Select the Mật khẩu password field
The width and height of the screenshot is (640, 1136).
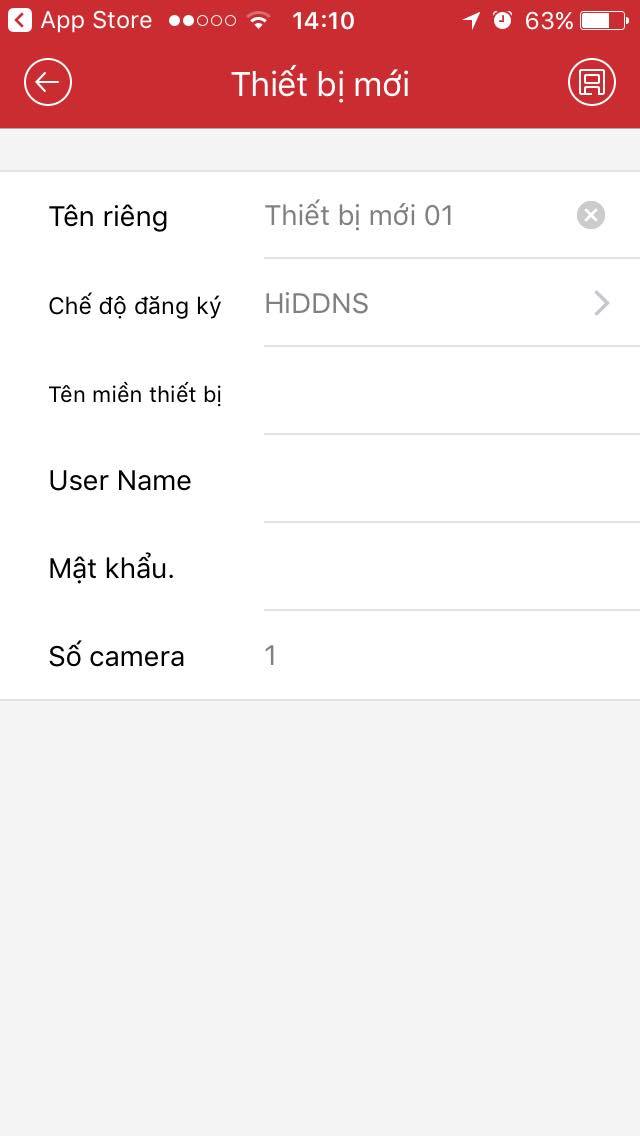(x=452, y=569)
